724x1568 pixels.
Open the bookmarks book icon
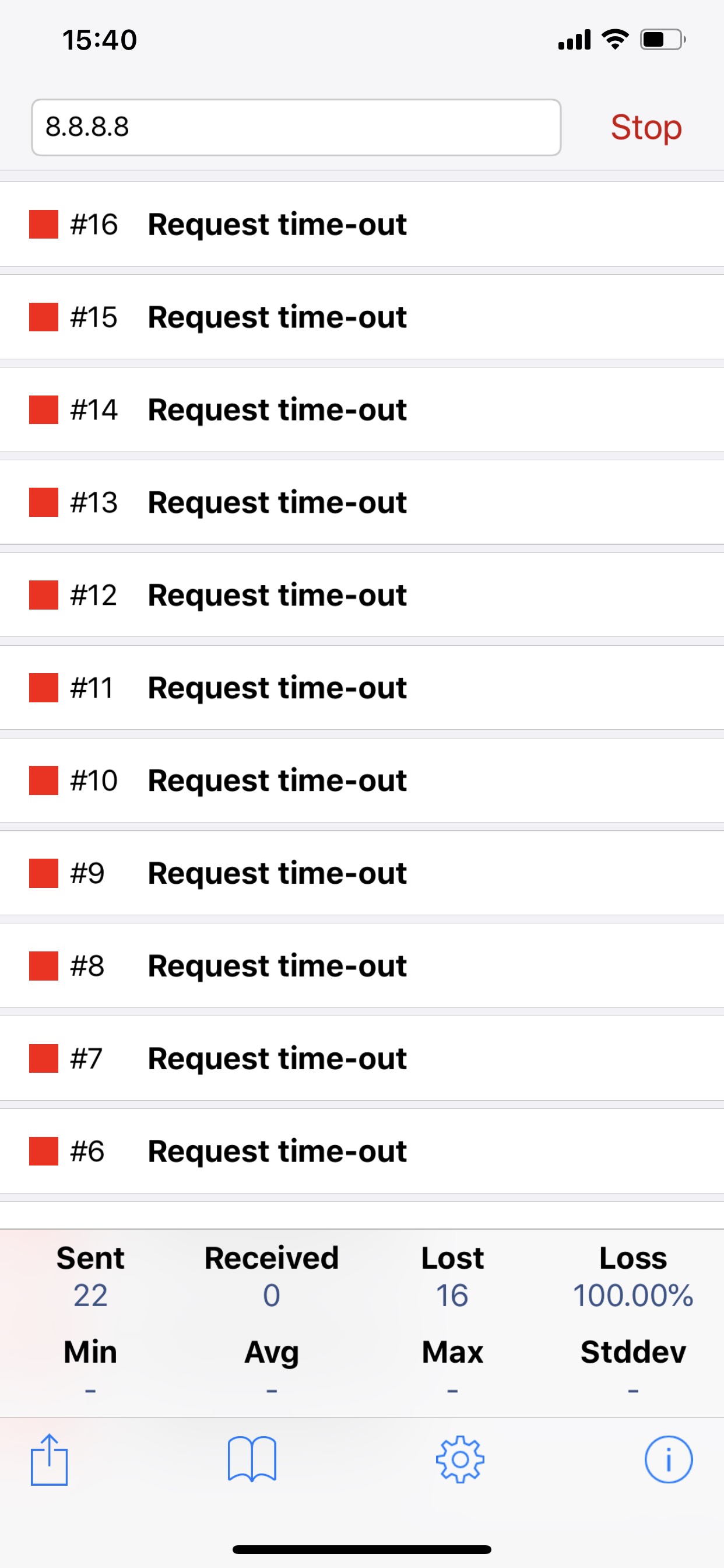pyautogui.click(x=252, y=1459)
